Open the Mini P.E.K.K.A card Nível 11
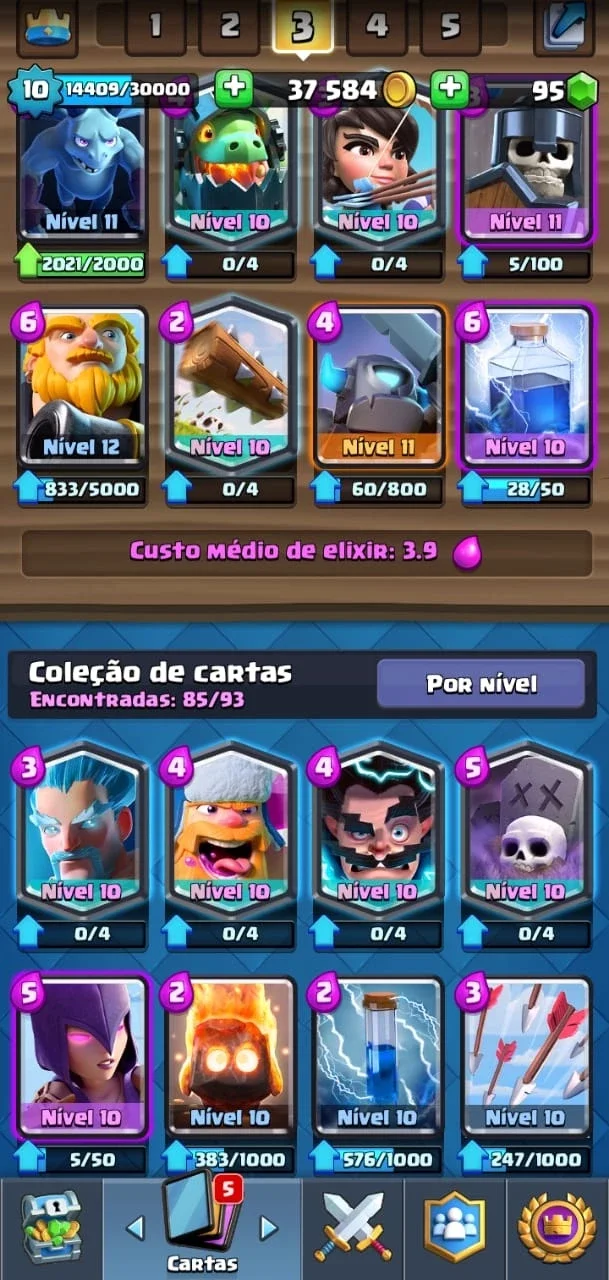This screenshot has width=609, height=1280. 379,388
